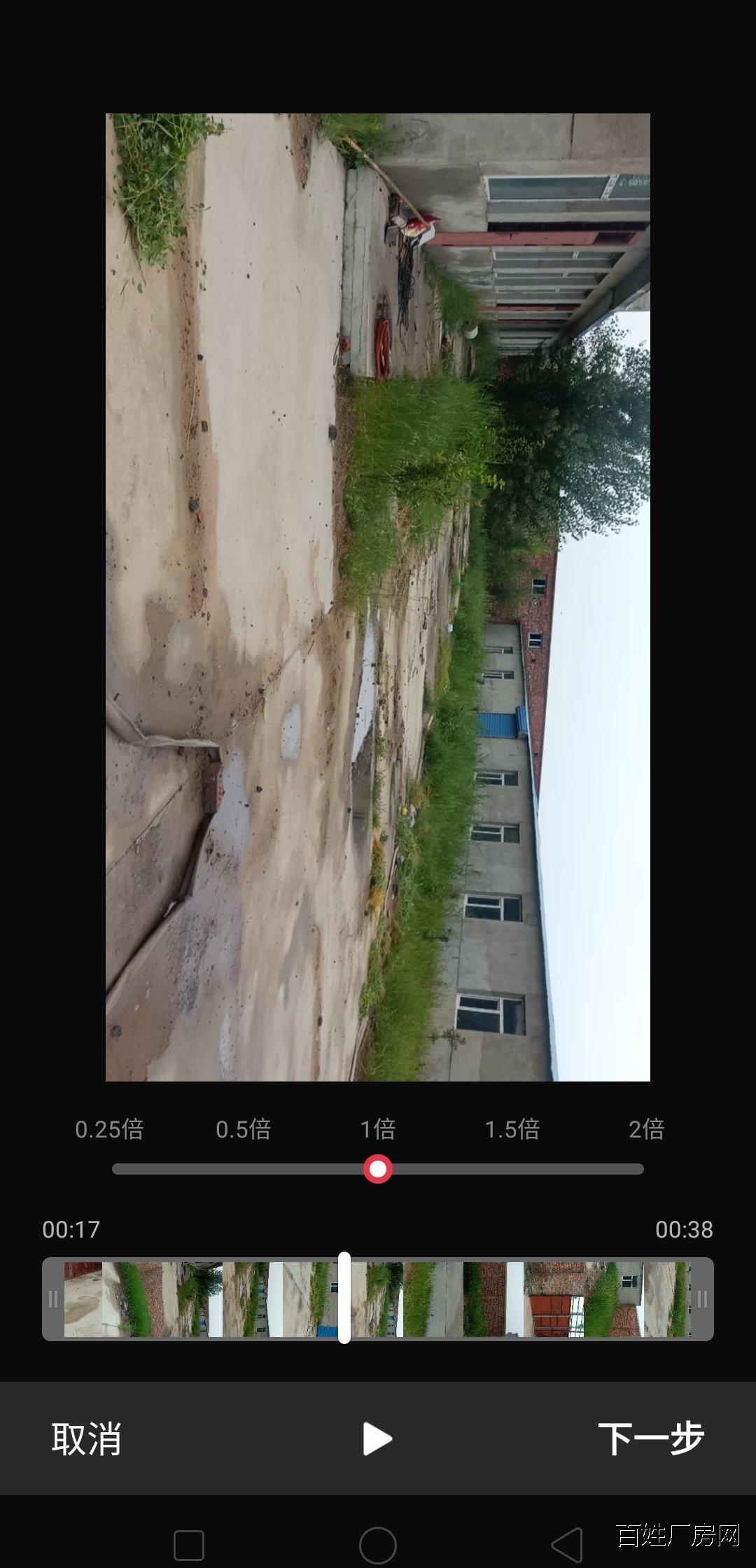Set playback speed to 0.25倍

click(x=109, y=1129)
